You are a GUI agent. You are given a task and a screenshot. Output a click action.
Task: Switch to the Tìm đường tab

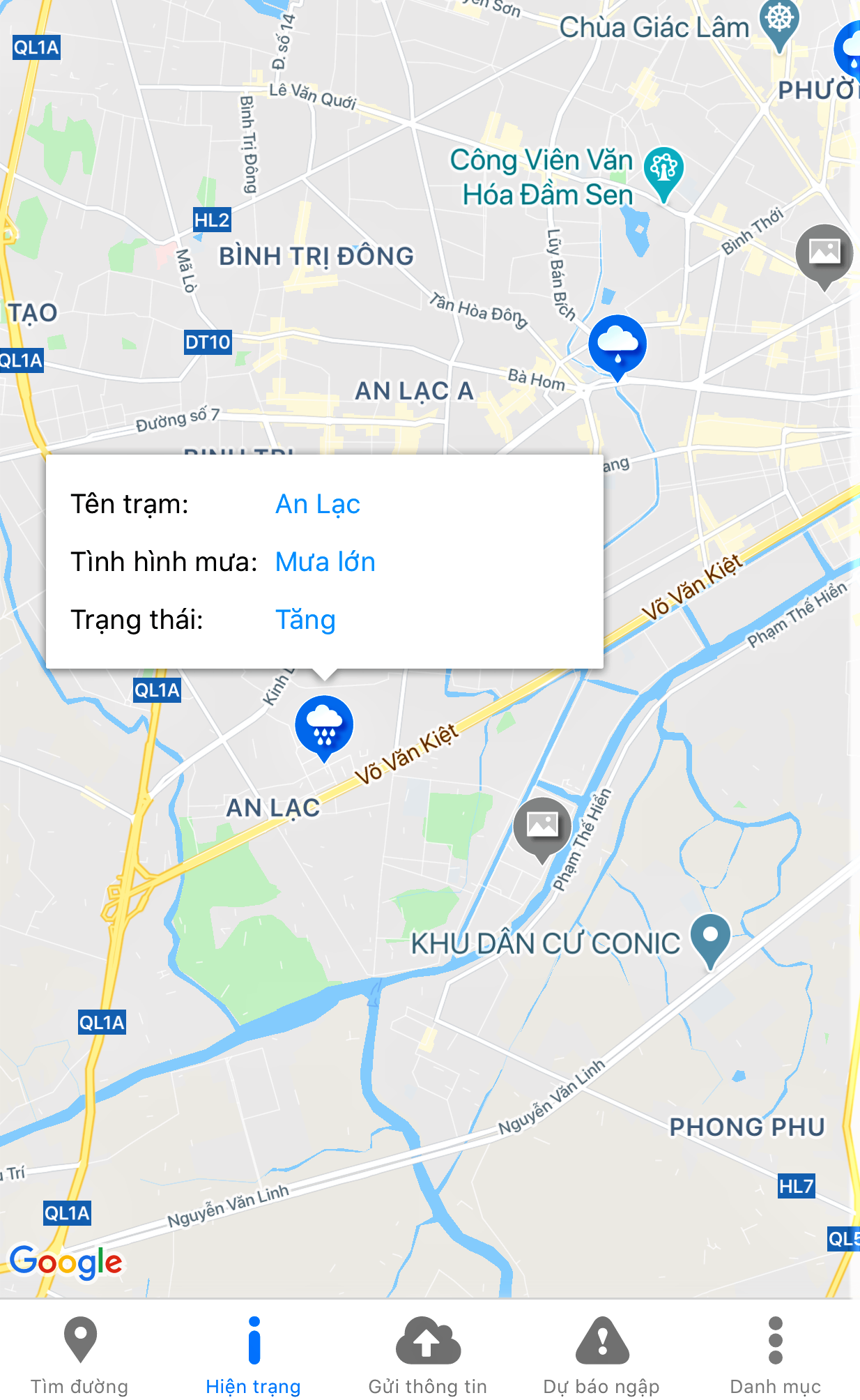coord(79,1354)
